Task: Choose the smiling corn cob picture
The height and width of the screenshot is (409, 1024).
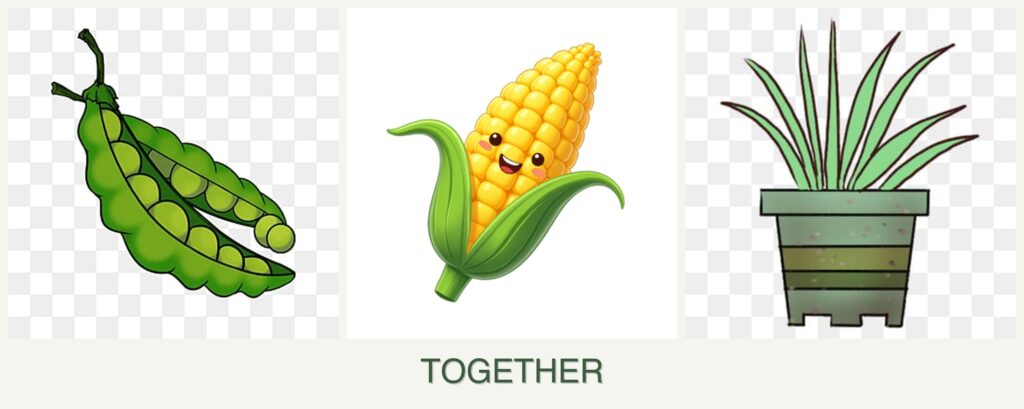Action: (511, 173)
